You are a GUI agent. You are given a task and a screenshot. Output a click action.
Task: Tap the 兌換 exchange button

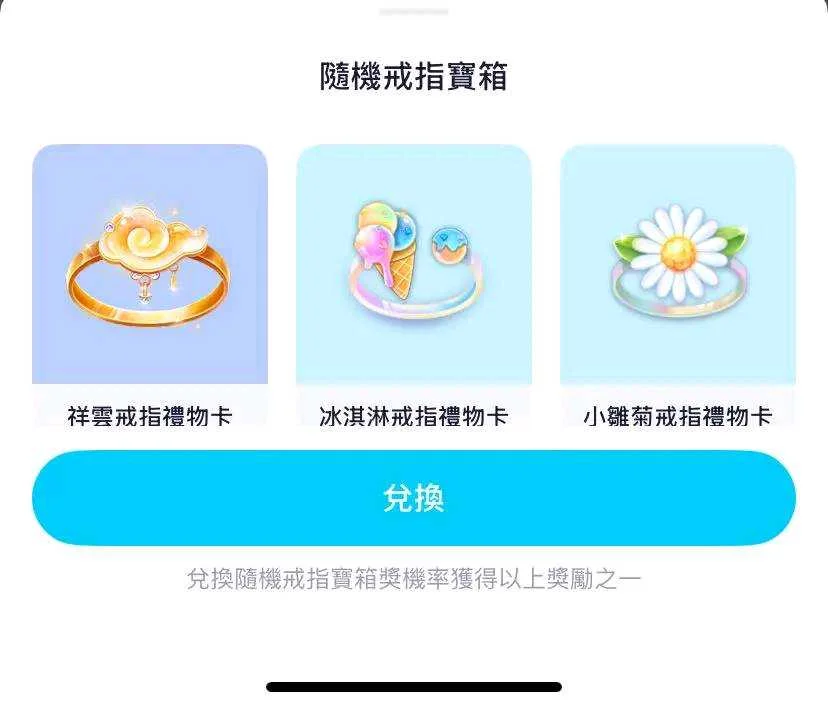pyautogui.click(x=413, y=498)
